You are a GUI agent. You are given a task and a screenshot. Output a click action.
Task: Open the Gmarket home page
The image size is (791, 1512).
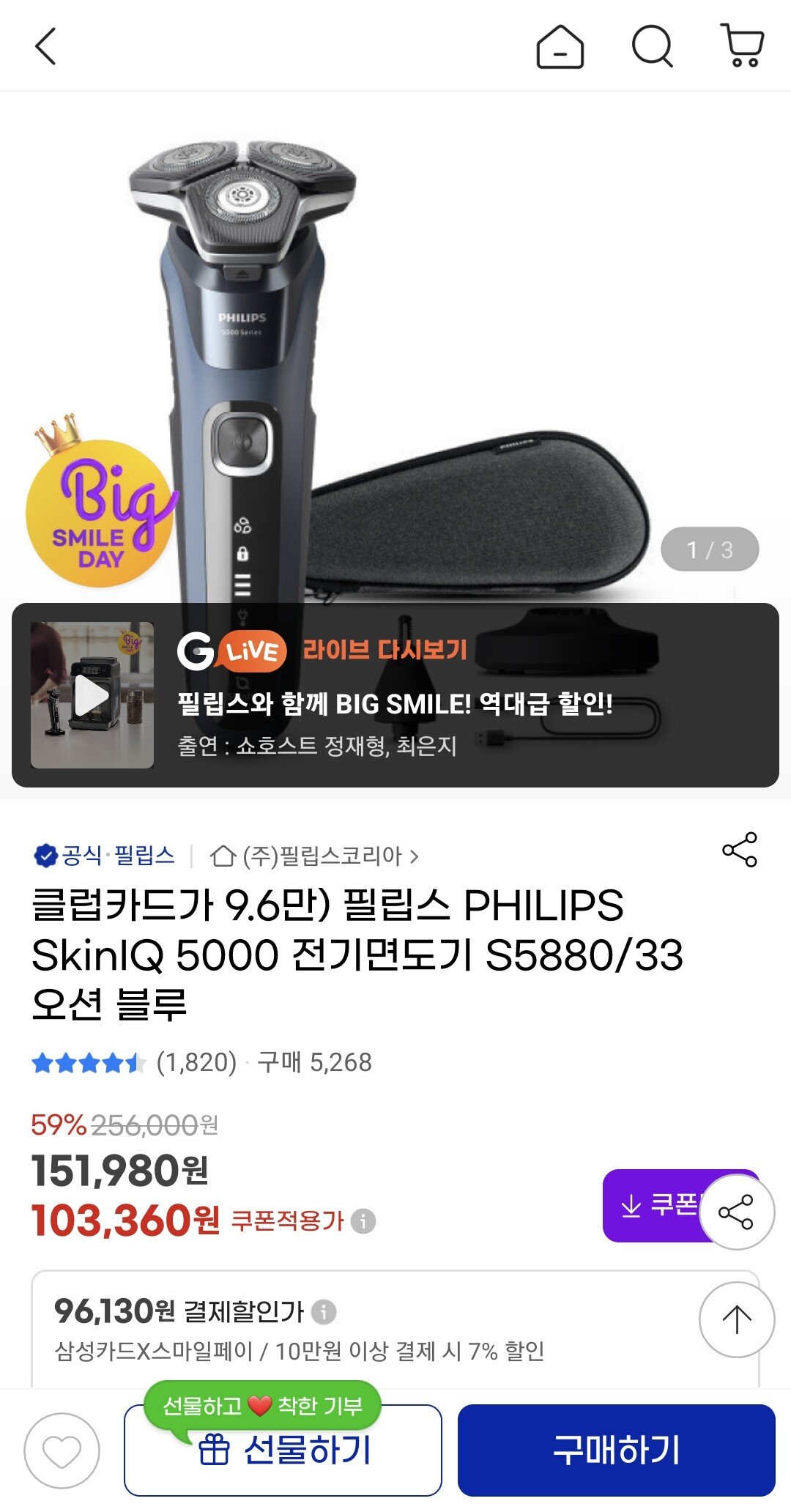tap(560, 47)
